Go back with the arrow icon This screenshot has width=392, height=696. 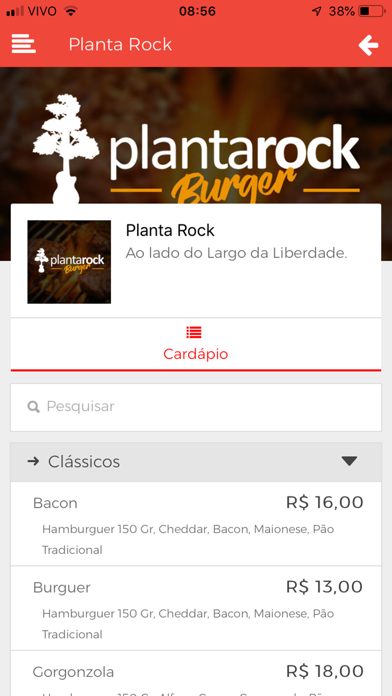pyautogui.click(x=368, y=45)
